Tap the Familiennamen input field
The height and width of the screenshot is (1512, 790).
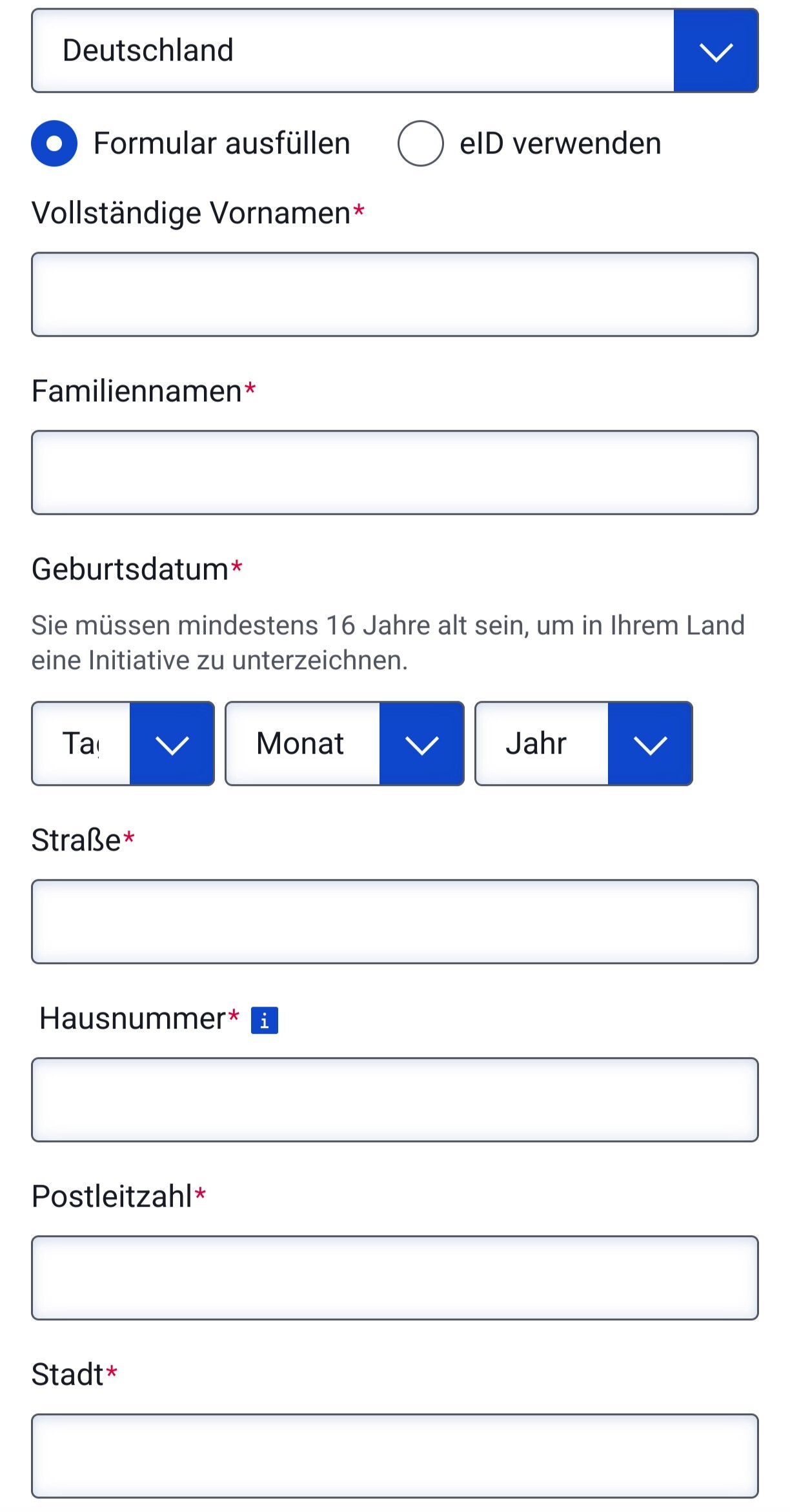[x=395, y=472]
